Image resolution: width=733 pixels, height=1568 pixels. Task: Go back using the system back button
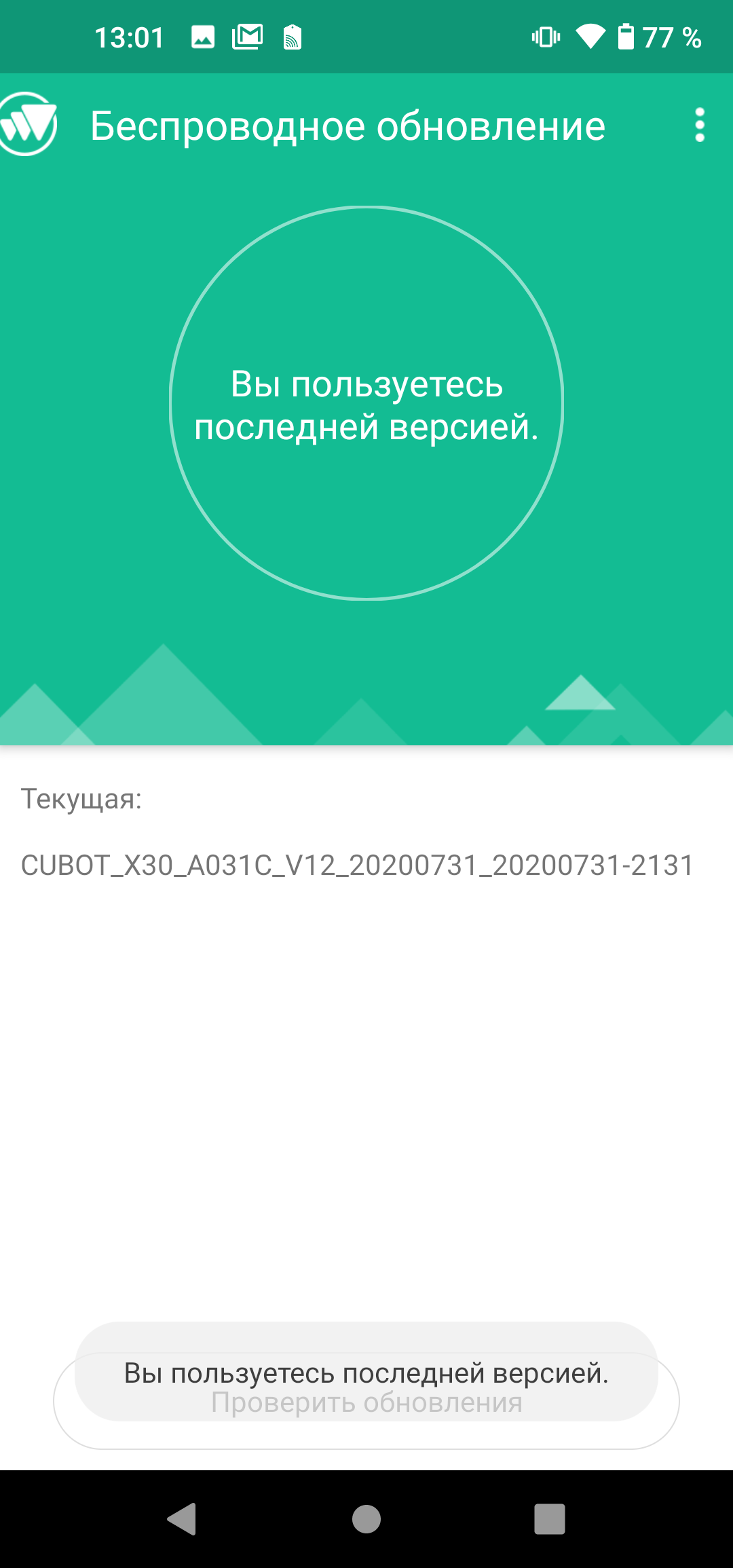point(182,1518)
